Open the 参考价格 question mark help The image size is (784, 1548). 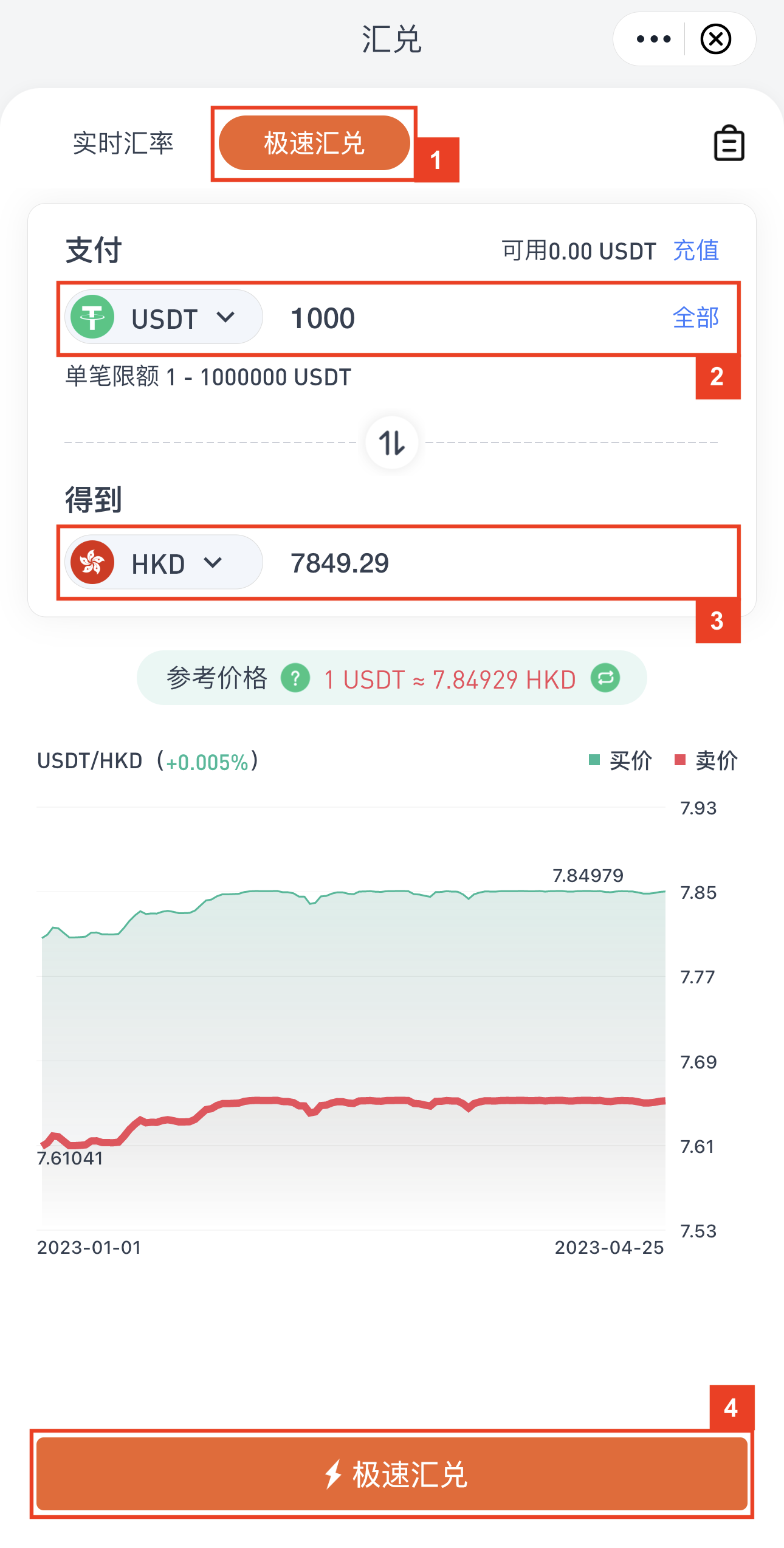[295, 678]
